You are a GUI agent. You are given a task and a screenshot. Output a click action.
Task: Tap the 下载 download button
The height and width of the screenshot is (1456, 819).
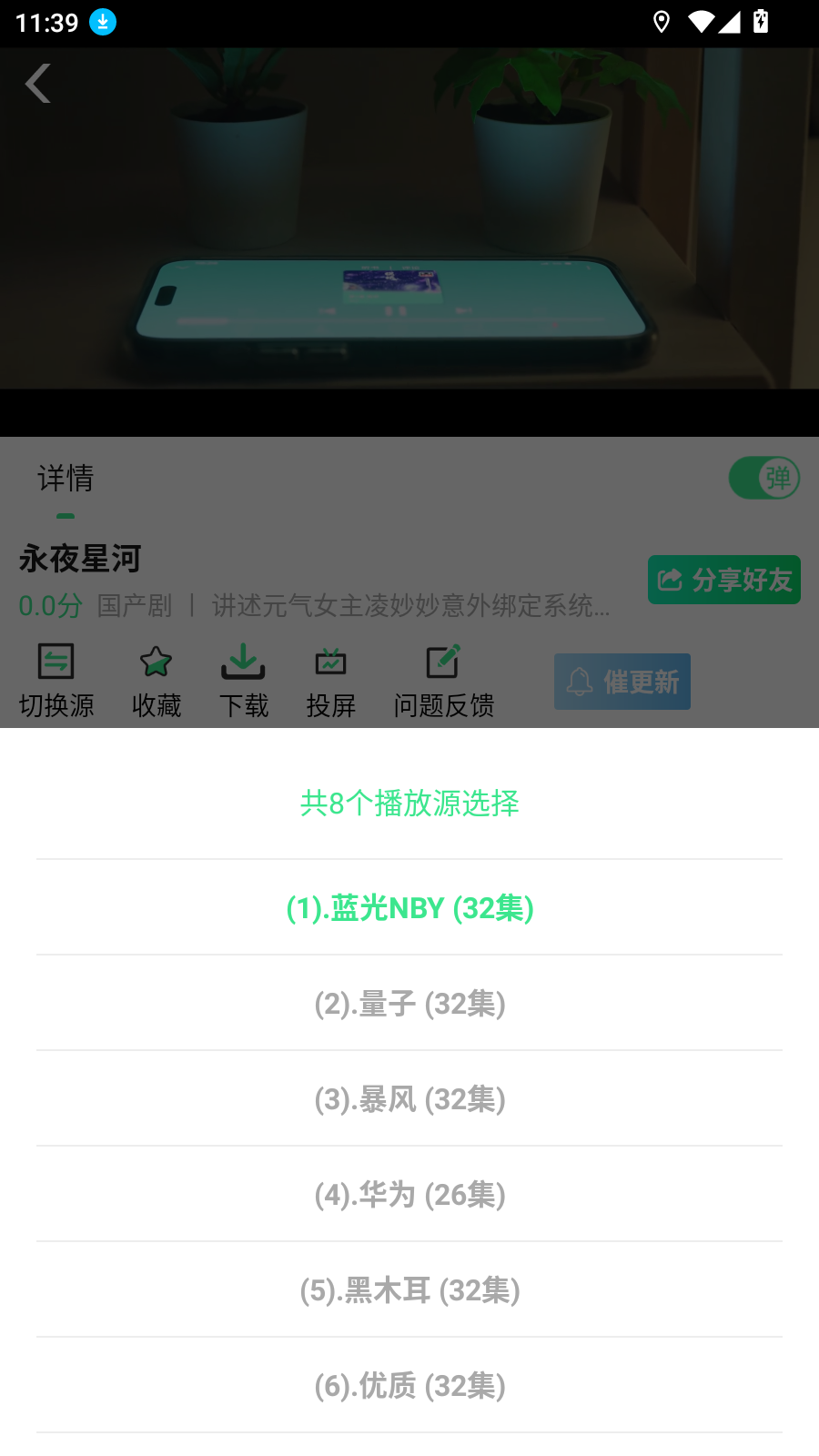pyautogui.click(x=243, y=681)
